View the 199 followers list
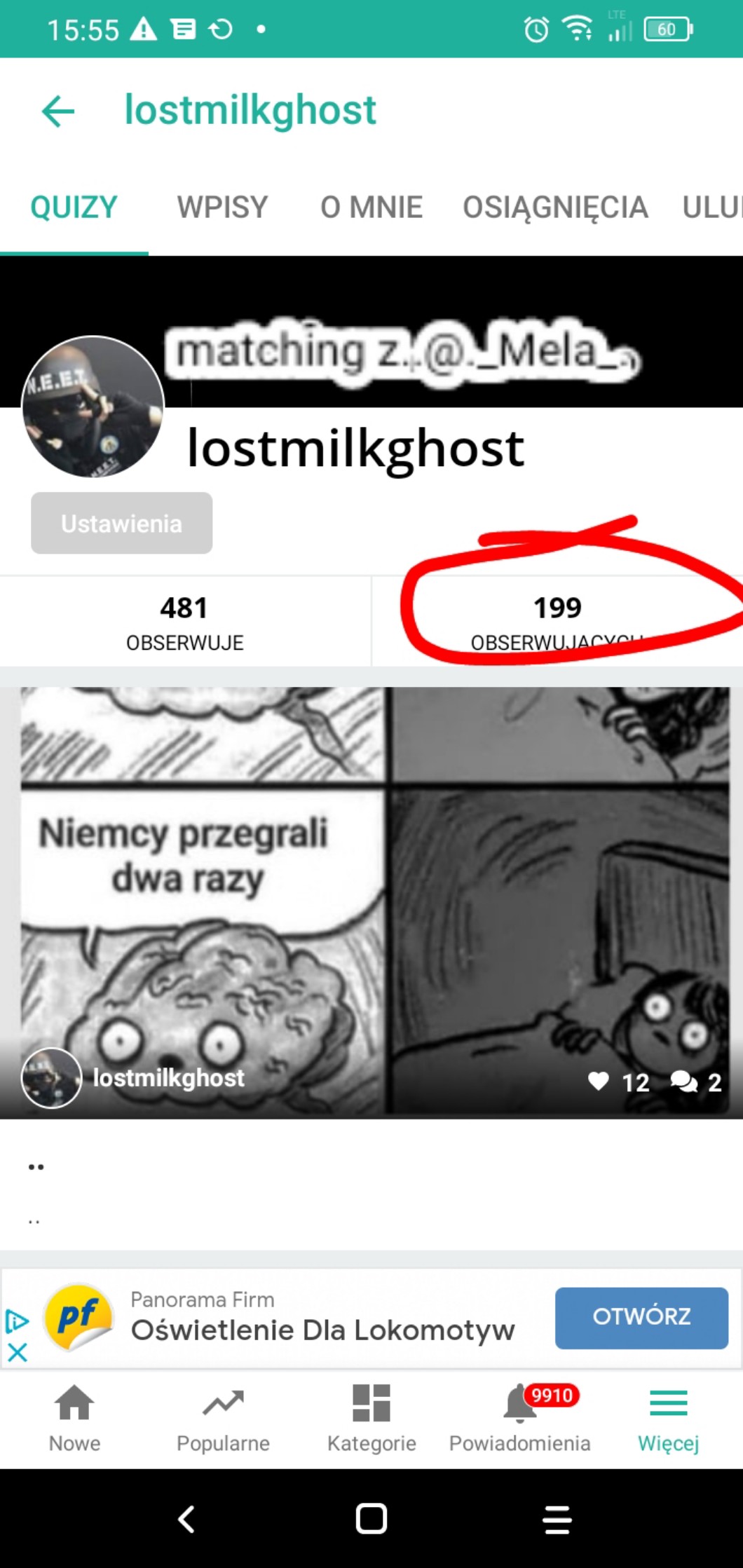This screenshot has width=743, height=1568. click(x=557, y=622)
